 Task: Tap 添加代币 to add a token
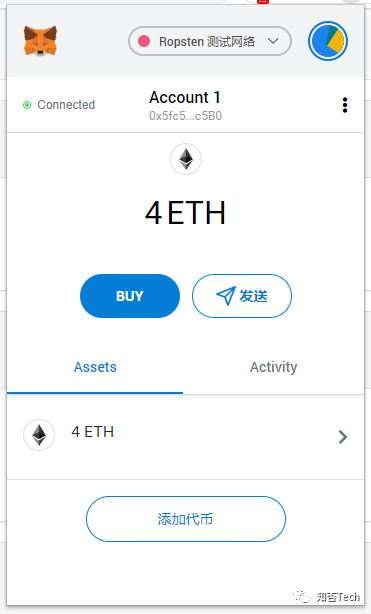pos(186,519)
